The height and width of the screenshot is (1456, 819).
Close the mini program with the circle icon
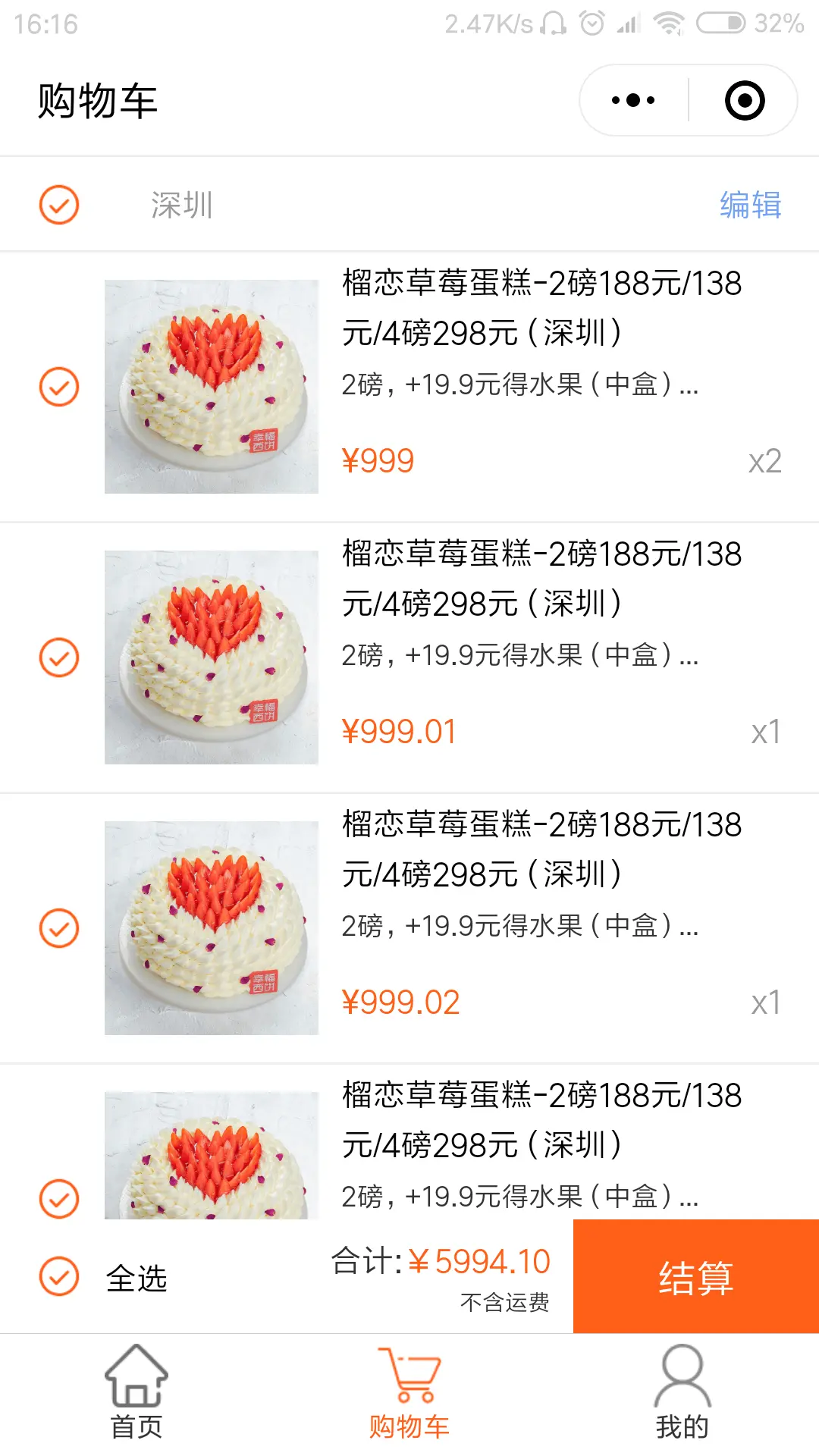tap(744, 100)
